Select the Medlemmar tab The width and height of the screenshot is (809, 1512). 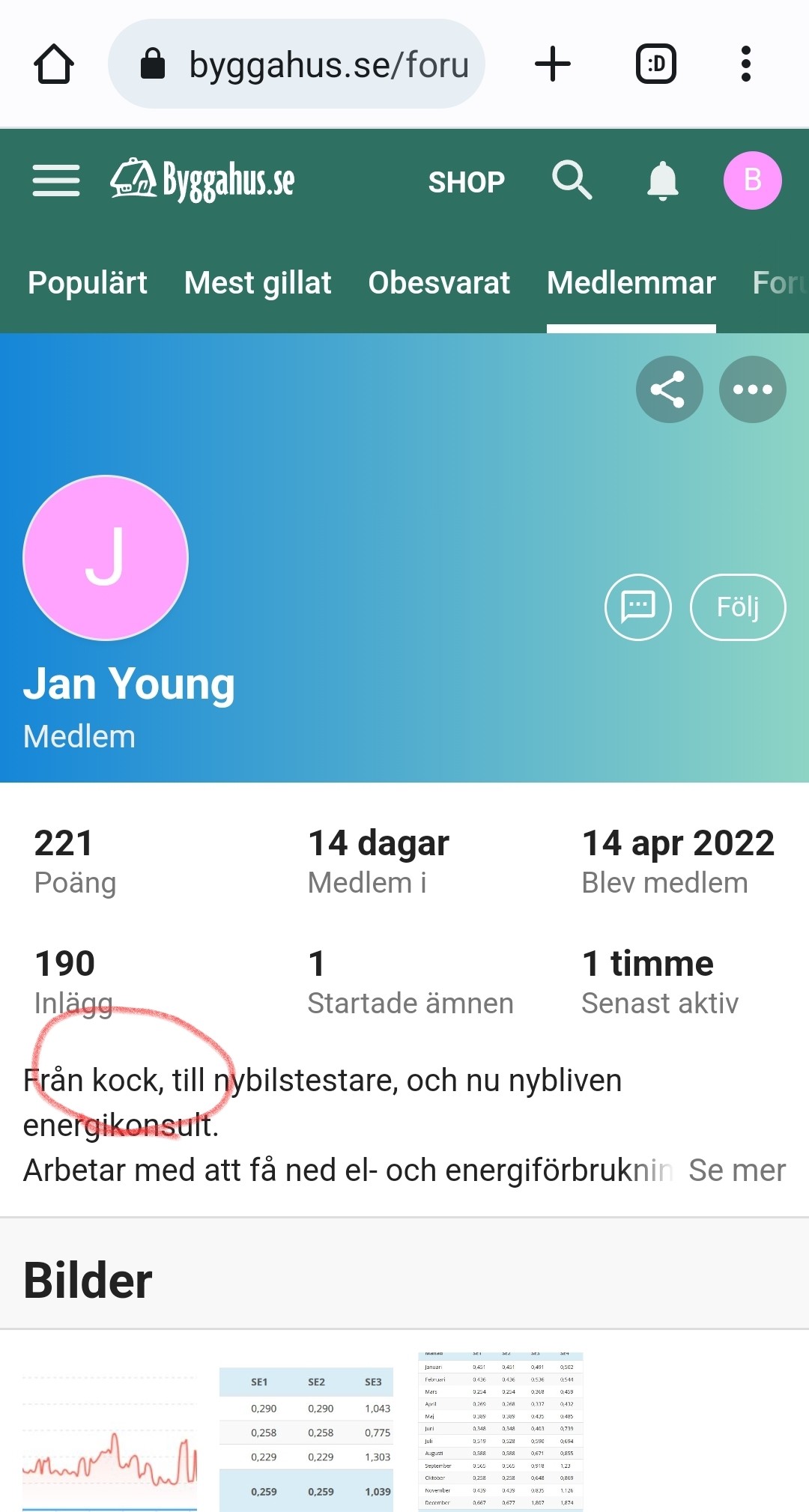[x=631, y=283]
